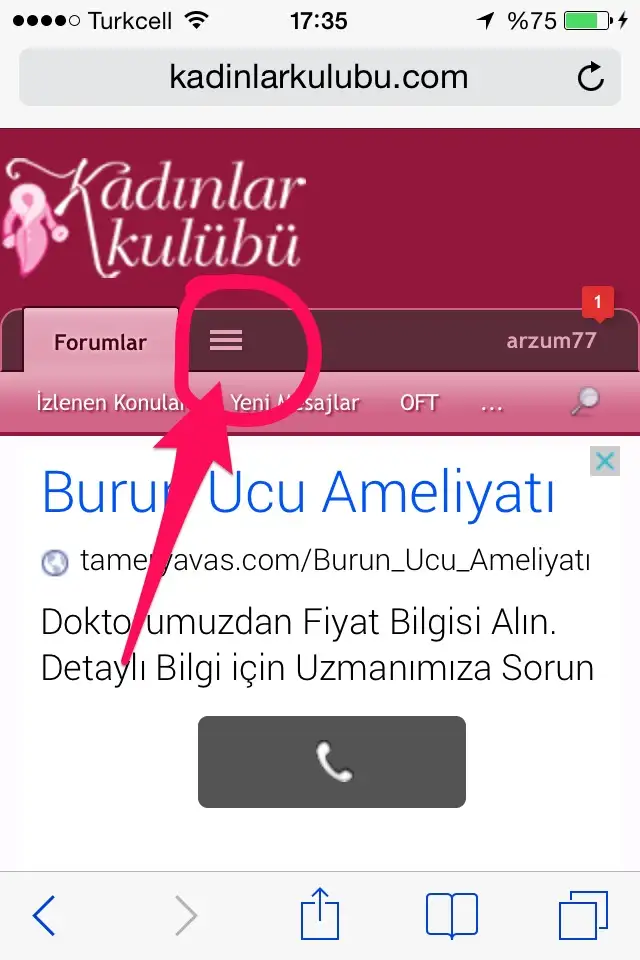Open the arzum77 account menu

551,340
